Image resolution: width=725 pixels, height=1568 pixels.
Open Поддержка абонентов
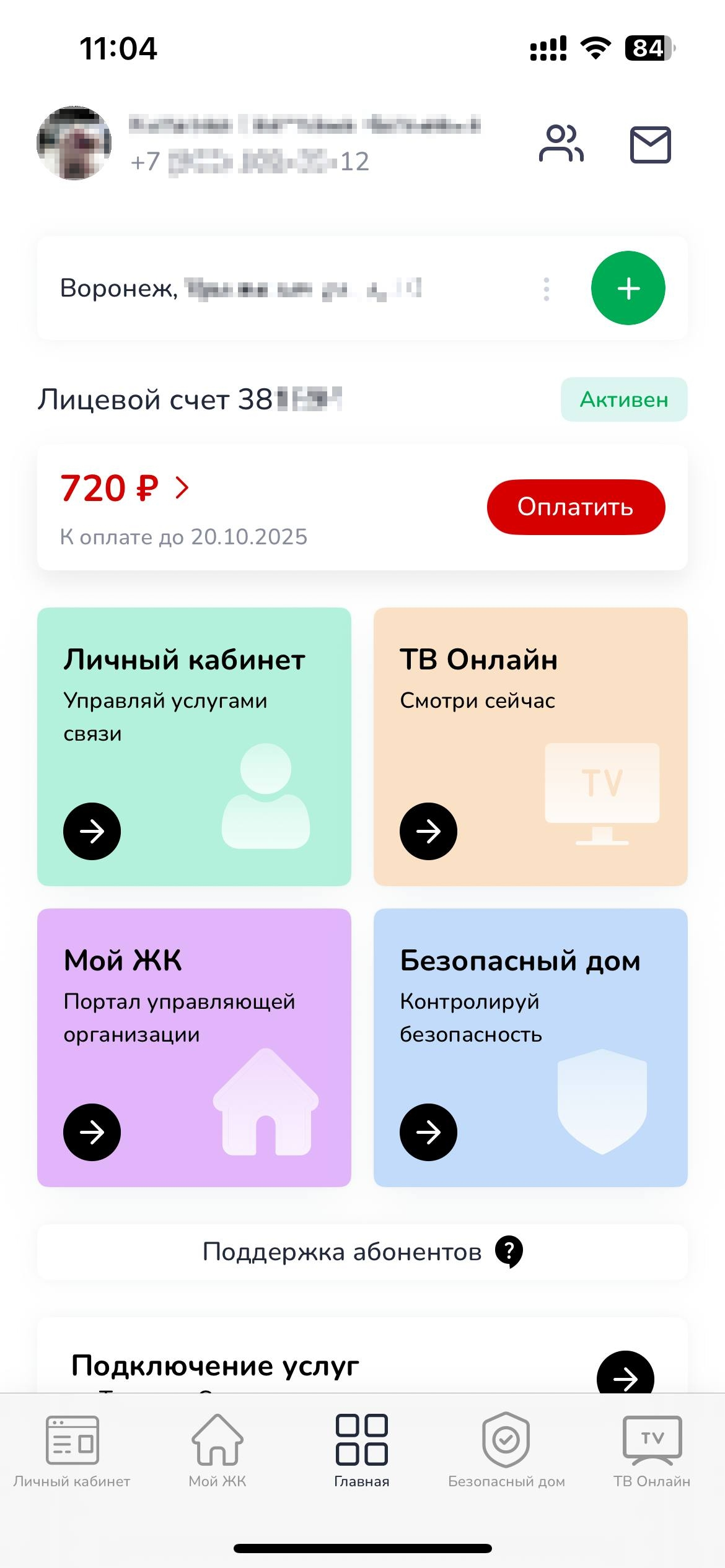coord(362,1252)
